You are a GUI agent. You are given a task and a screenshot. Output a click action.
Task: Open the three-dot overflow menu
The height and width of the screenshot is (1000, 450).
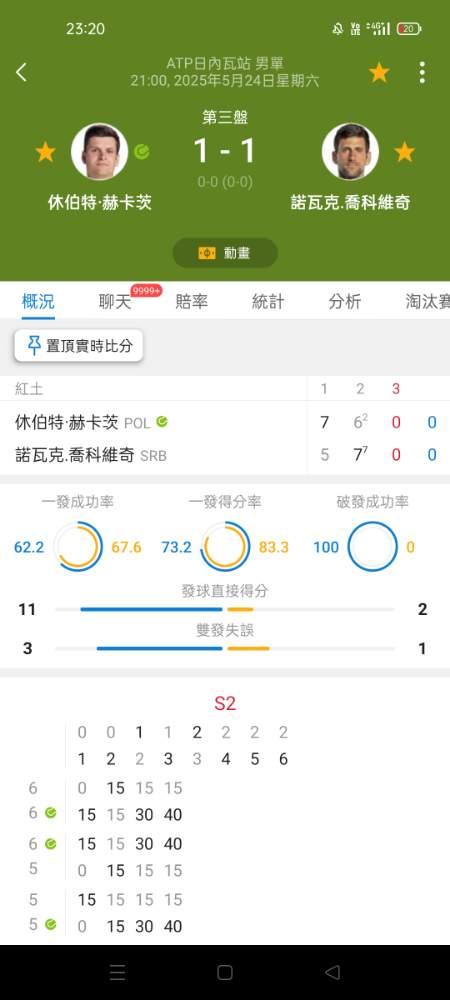pos(422,73)
